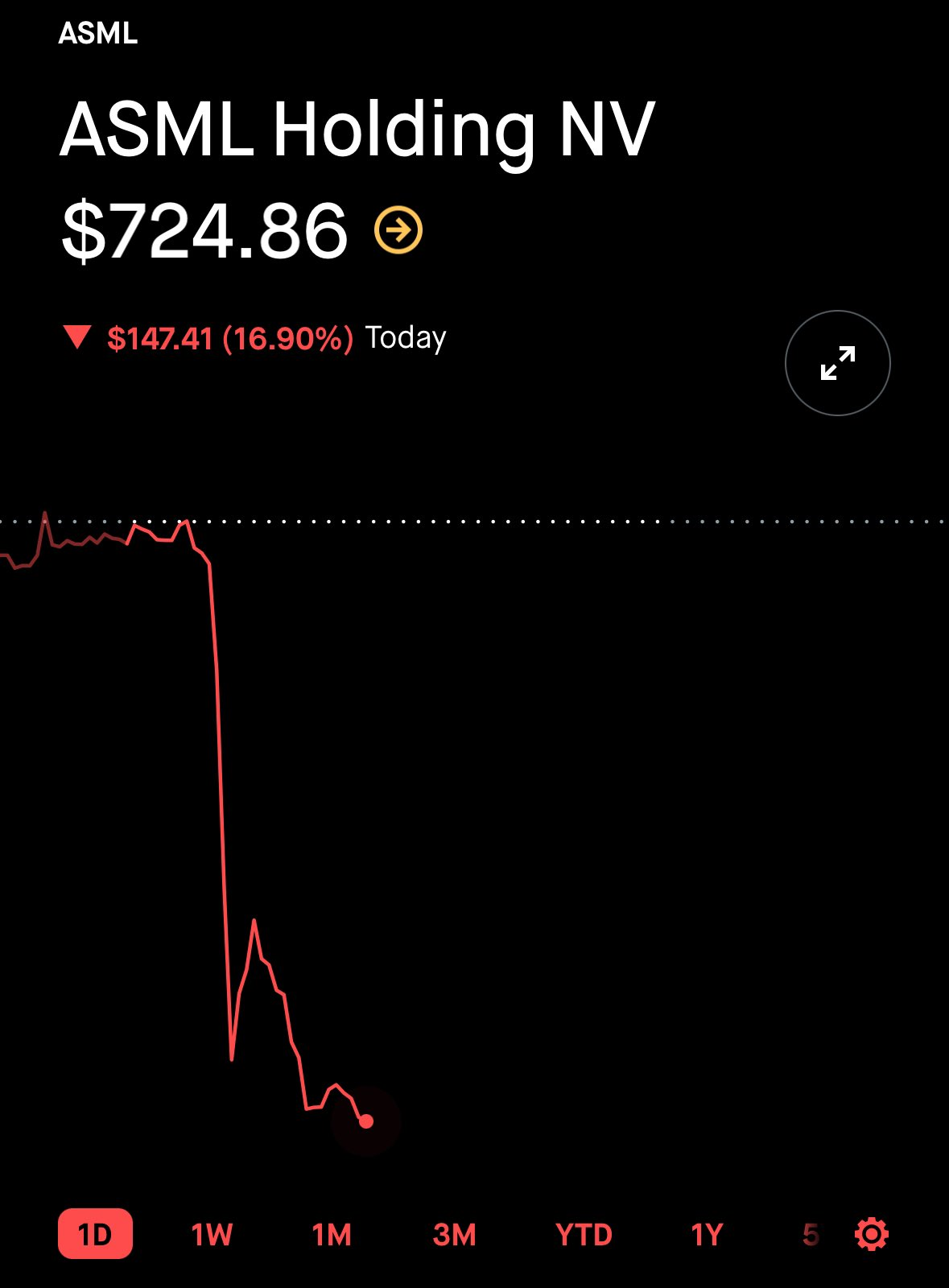Switch to the 1W chart range
The height and width of the screenshot is (1288, 949).
(212, 1234)
